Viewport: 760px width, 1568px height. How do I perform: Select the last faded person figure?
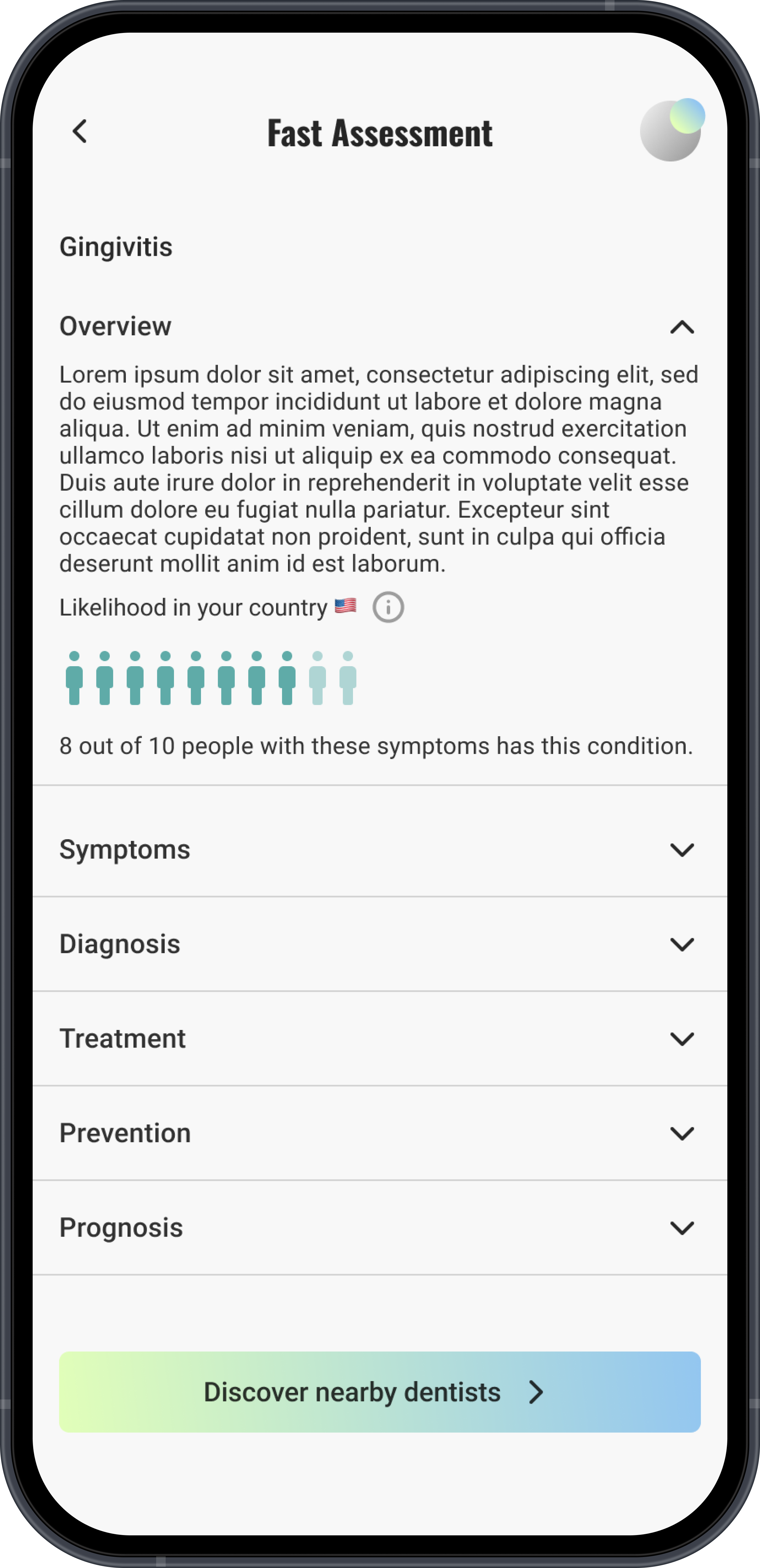[x=347, y=679]
